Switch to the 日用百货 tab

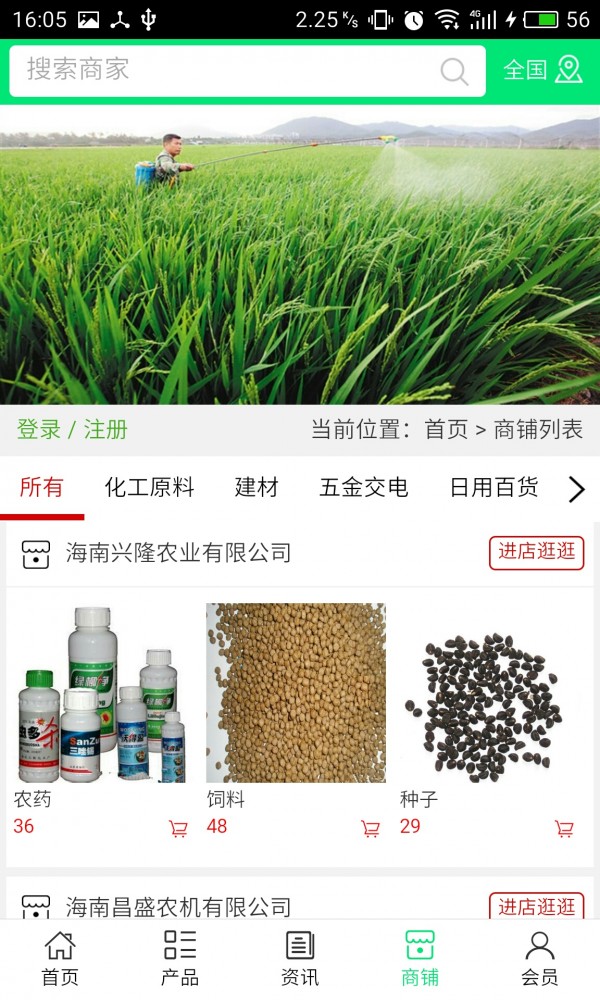pyautogui.click(x=494, y=488)
